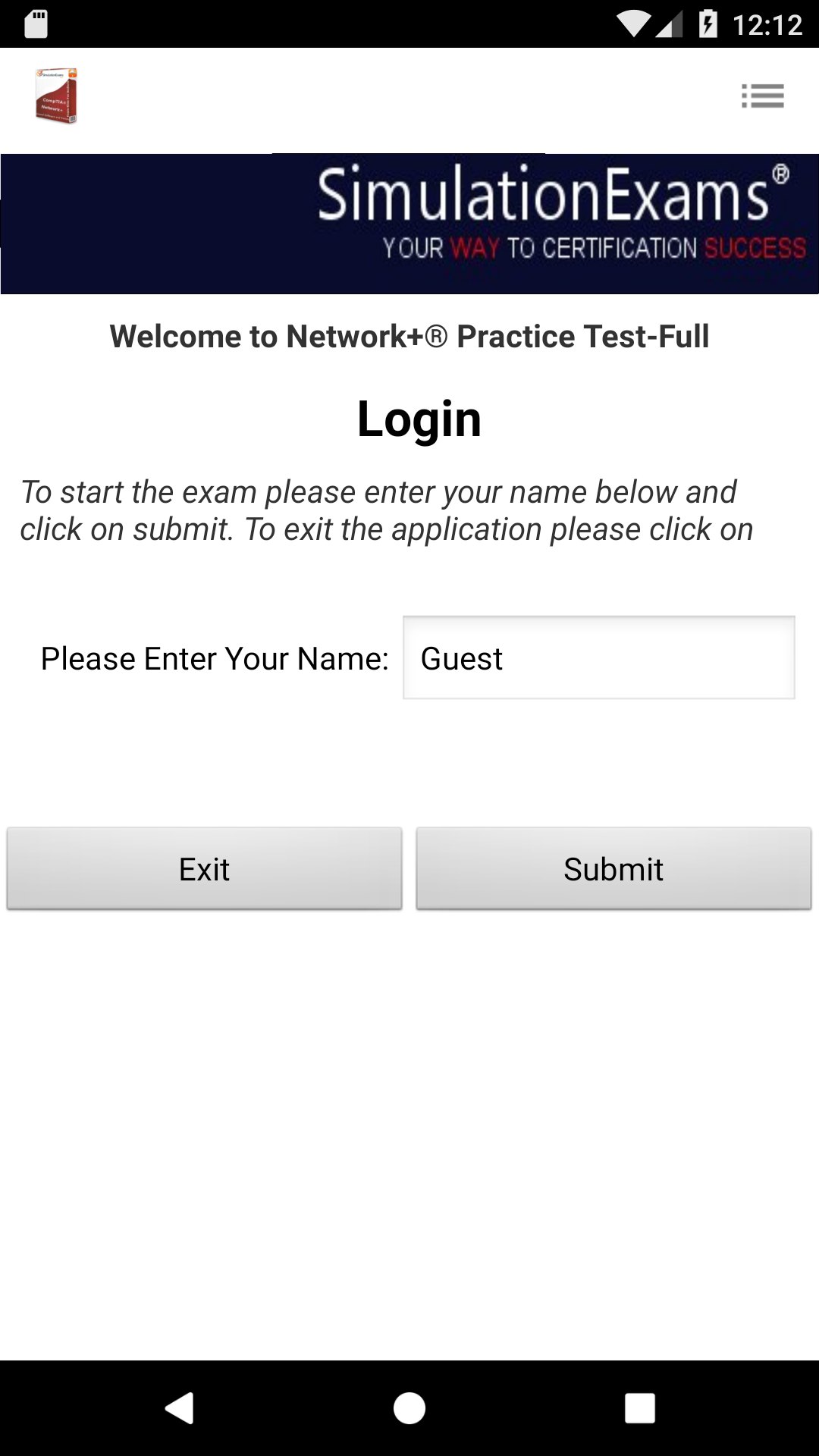Viewport: 819px width, 1456px height.
Task: Click the Welcome to Network+ title text
Action: coord(409,336)
